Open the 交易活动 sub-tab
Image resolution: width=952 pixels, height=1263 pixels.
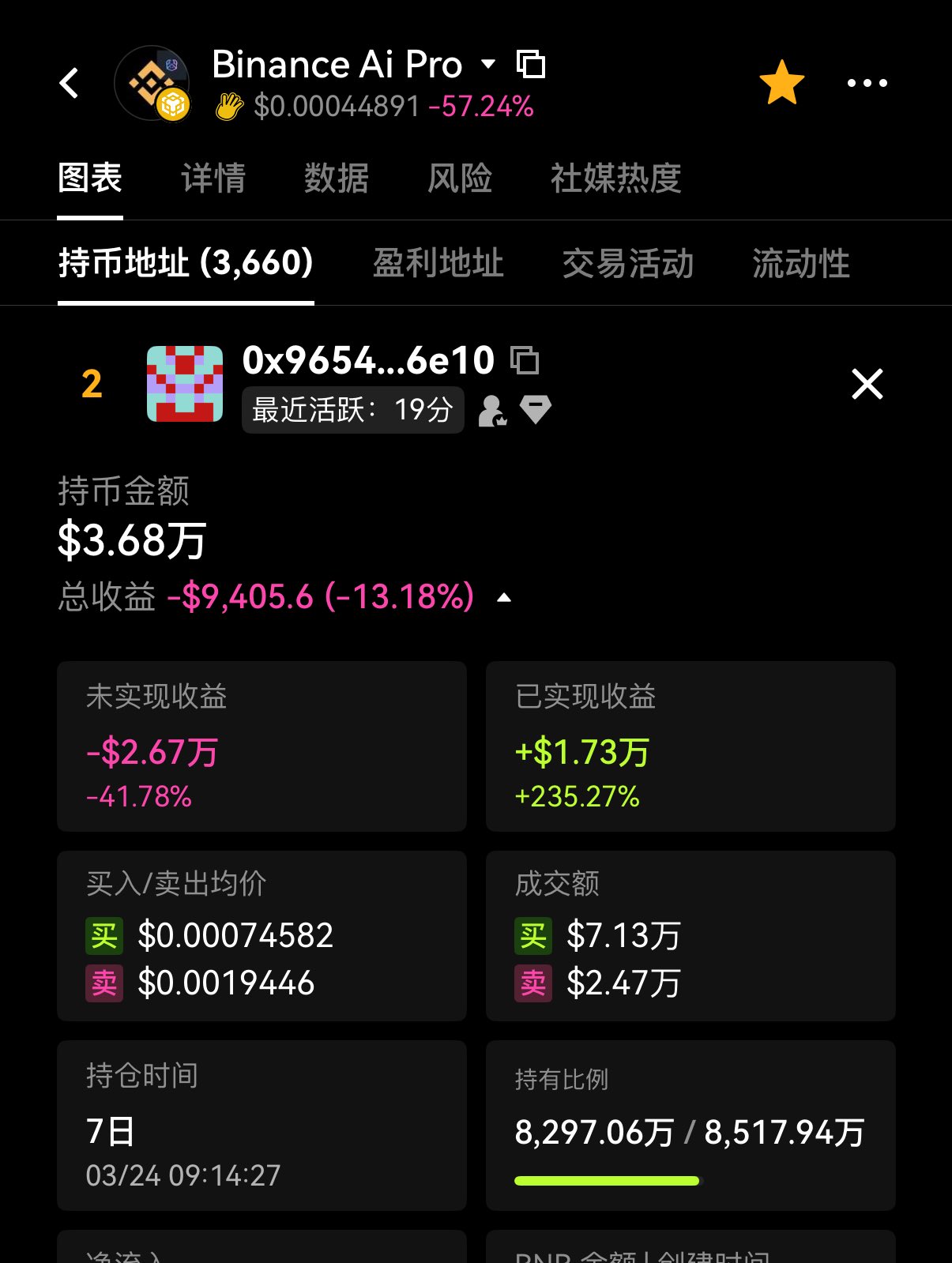point(627,263)
